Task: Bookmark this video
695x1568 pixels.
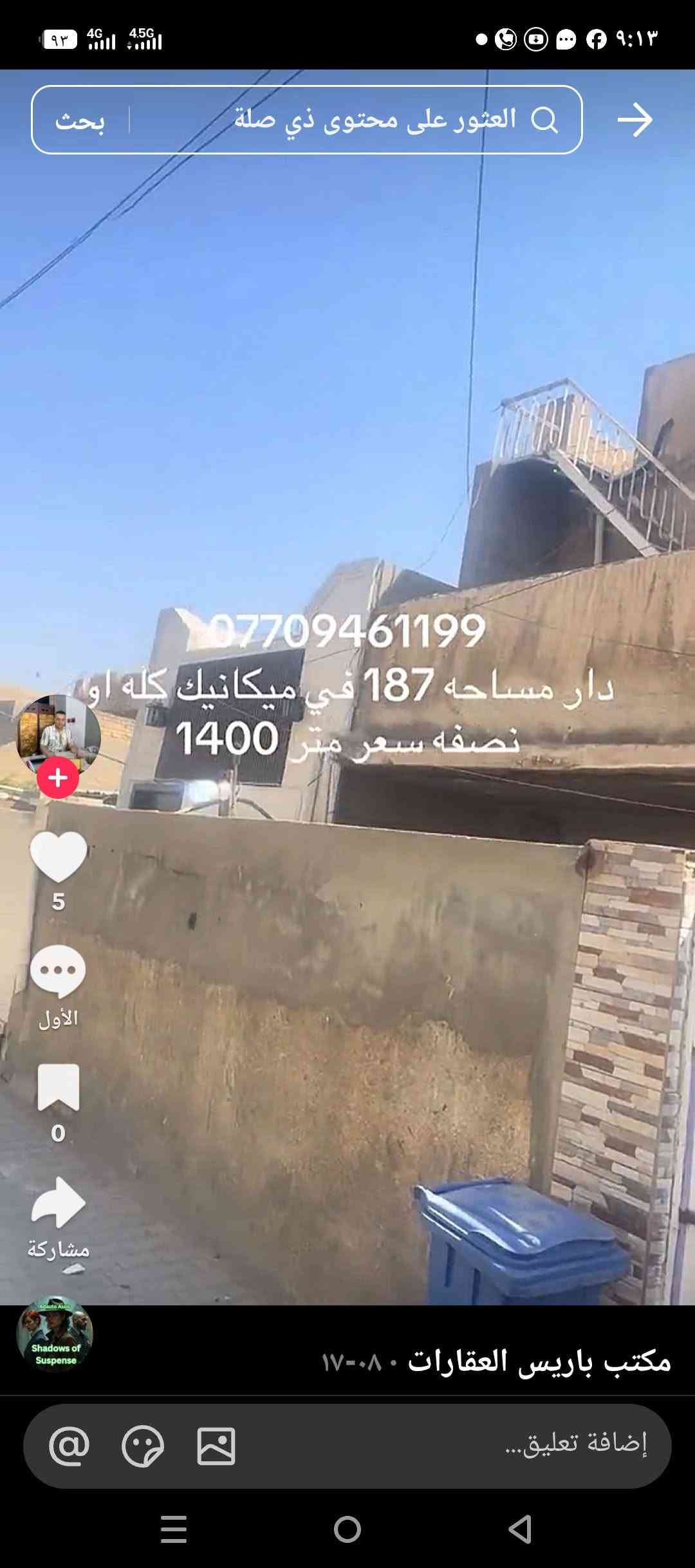Action: 58,1088
